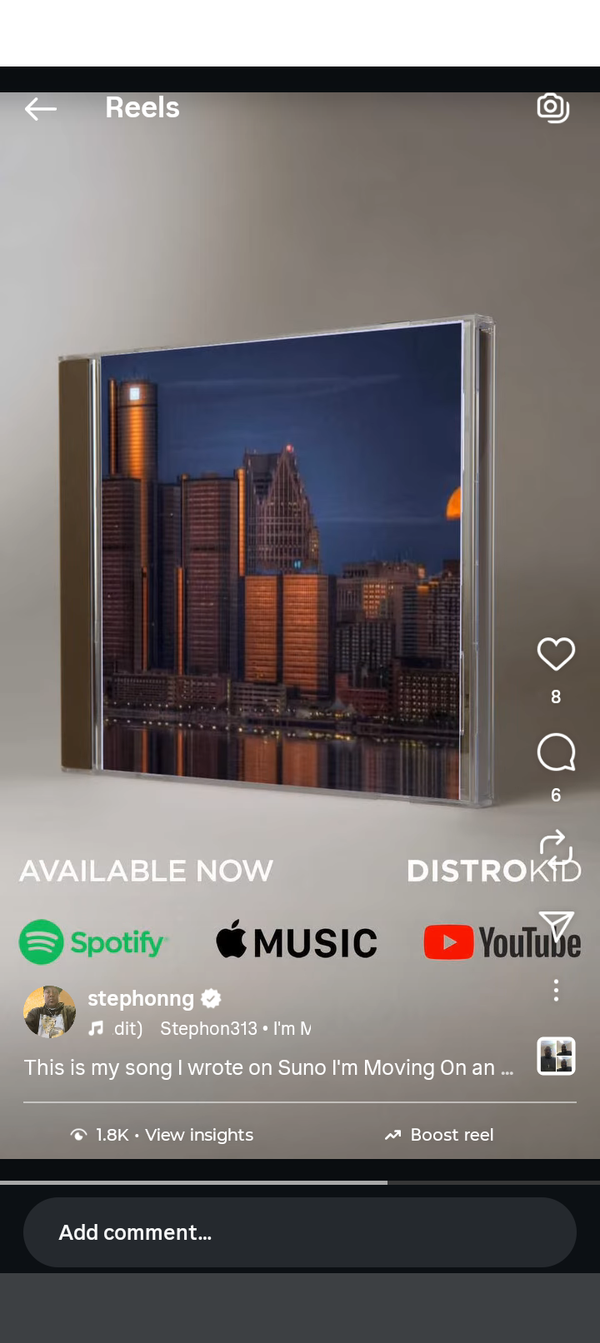Go back from the Reels view
600x1343 pixels.
[x=41, y=109]
